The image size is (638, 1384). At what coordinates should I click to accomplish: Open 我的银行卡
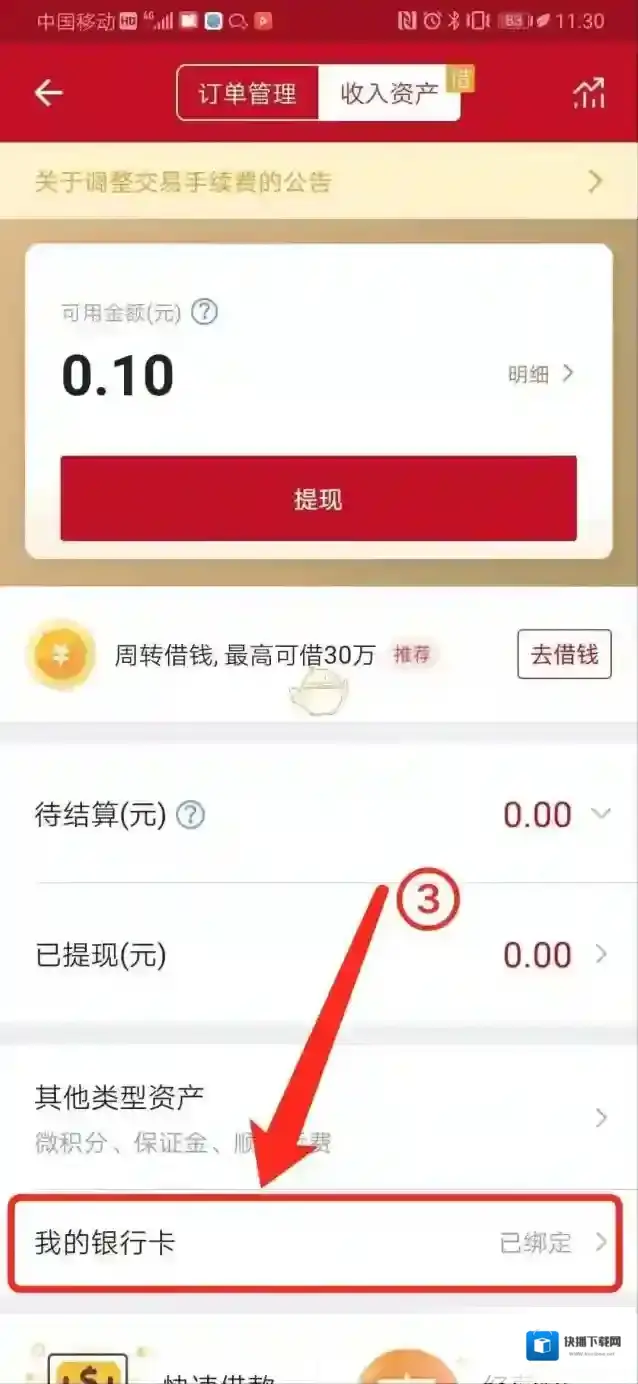(x=316, y=1243)
